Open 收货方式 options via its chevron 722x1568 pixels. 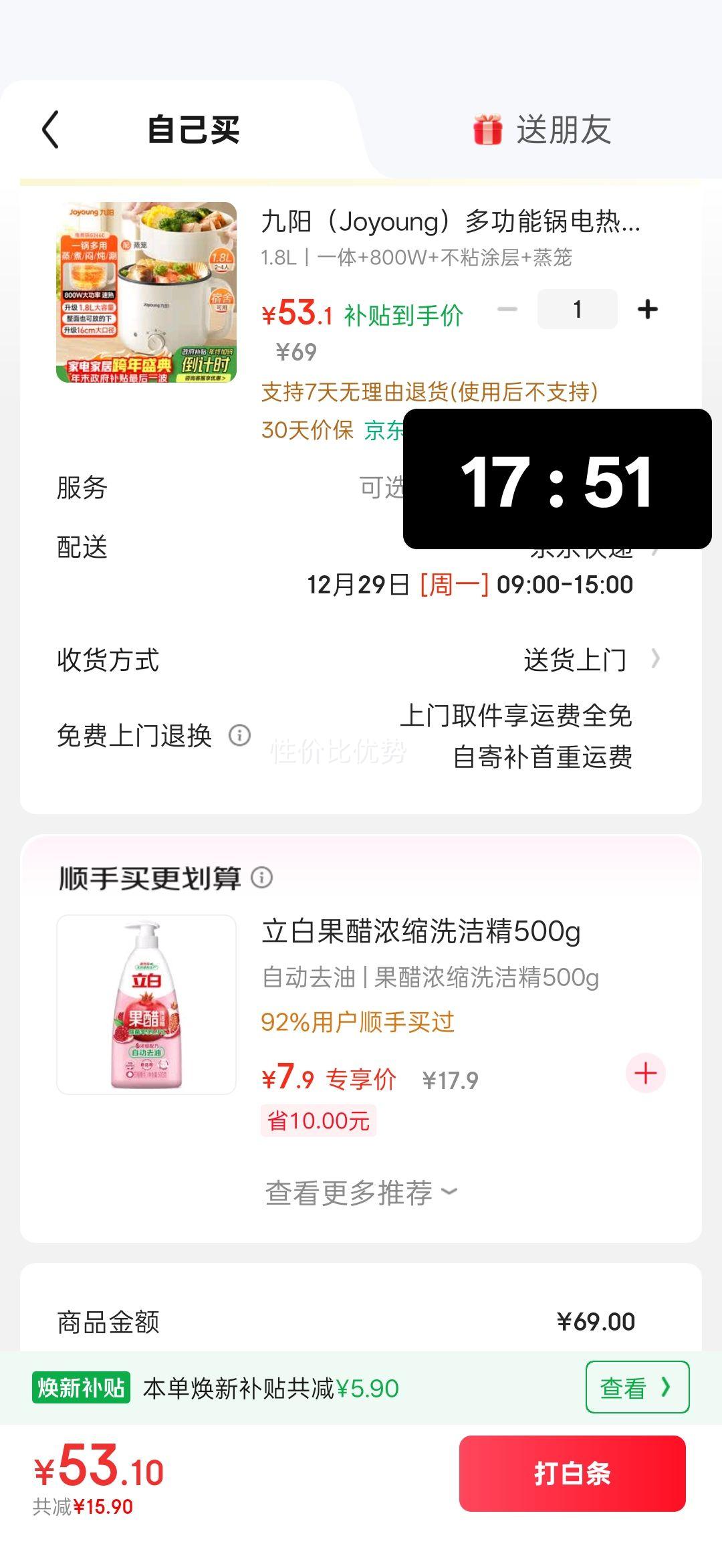(x=658, y=660)
